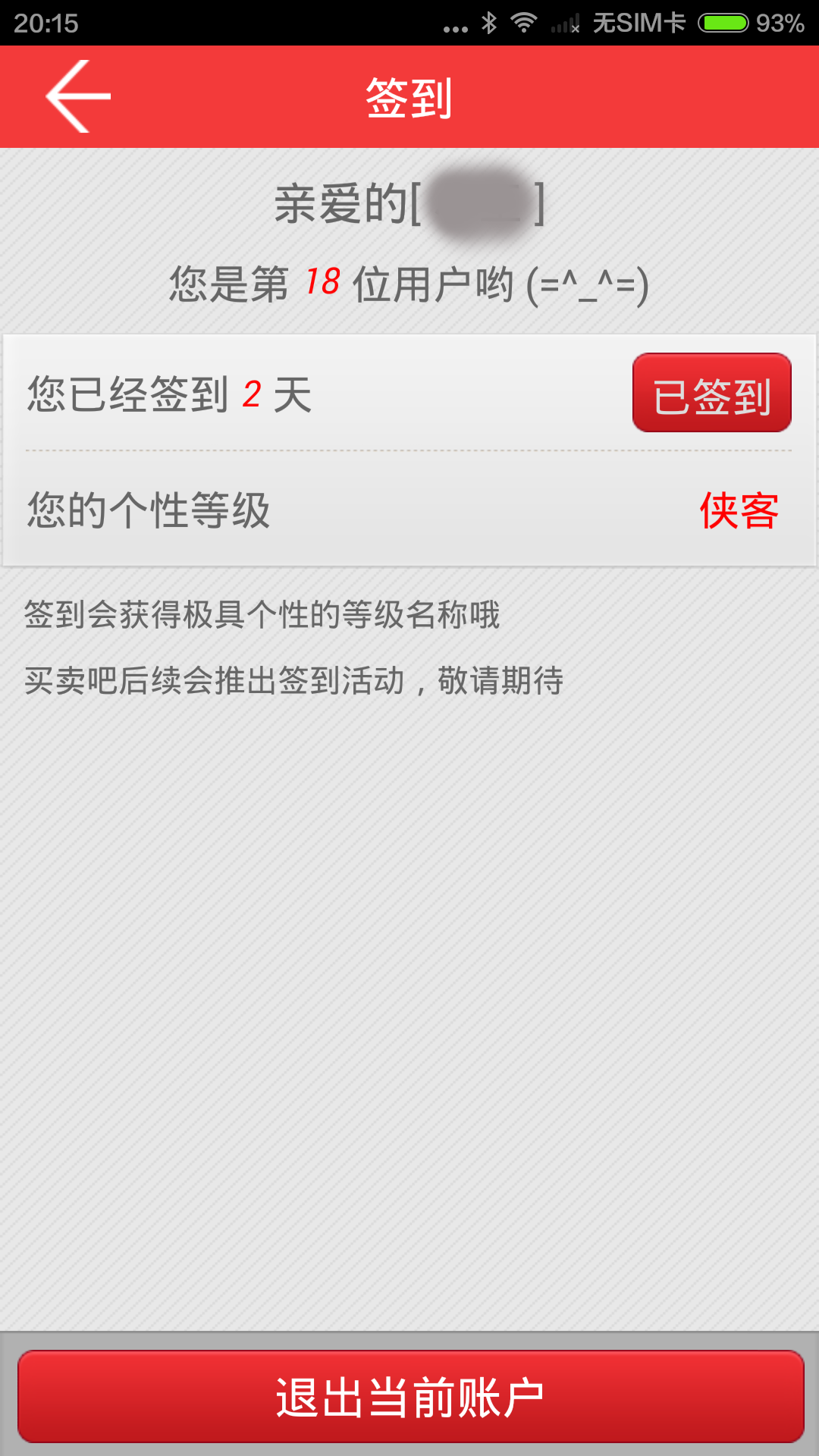Tap the text 签到会获得极具个性的等级名称哦
Screen dimensions: 819x1456
265,611
